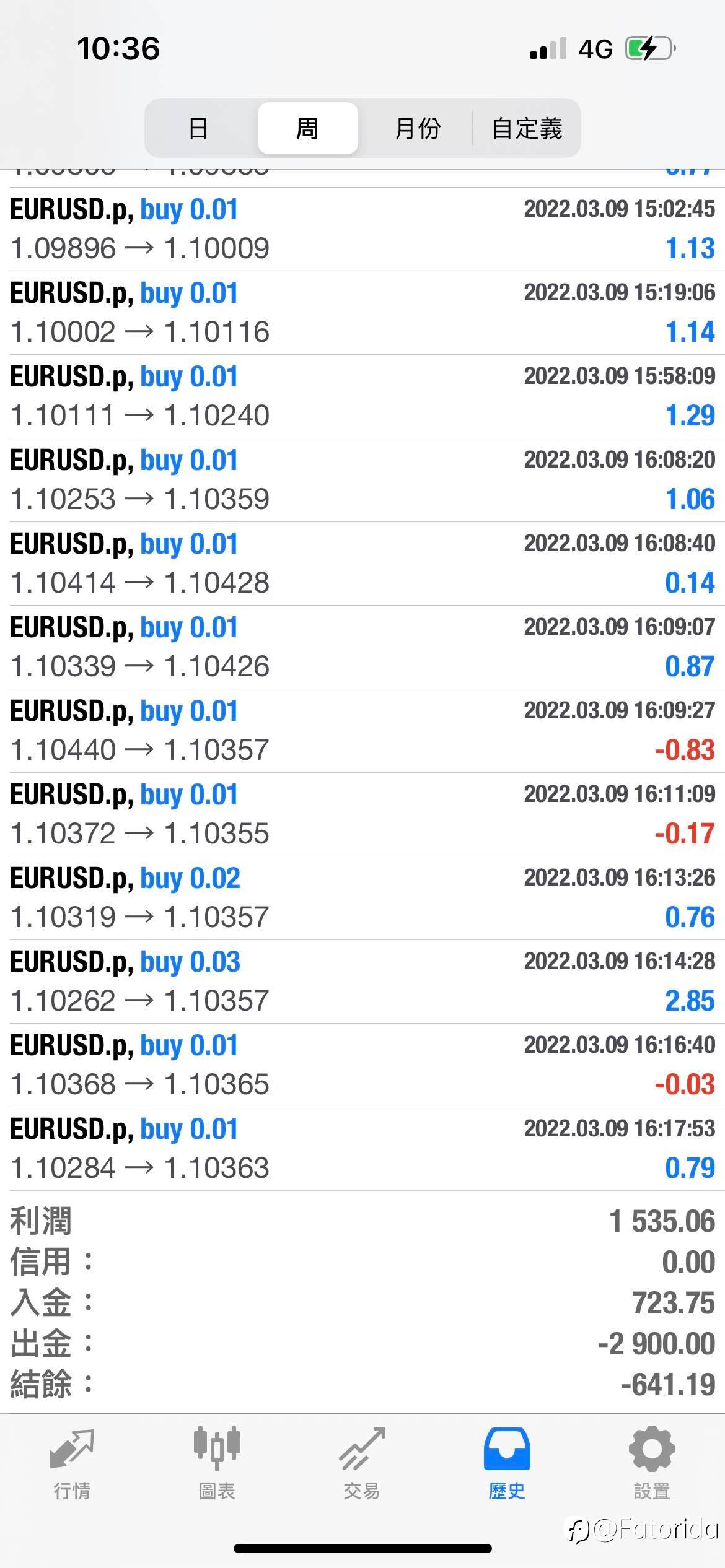Image resolution: width=725 pixels, height=1568 pixels.
Task: Open the 設置 settings tab
Action: 652,1464
